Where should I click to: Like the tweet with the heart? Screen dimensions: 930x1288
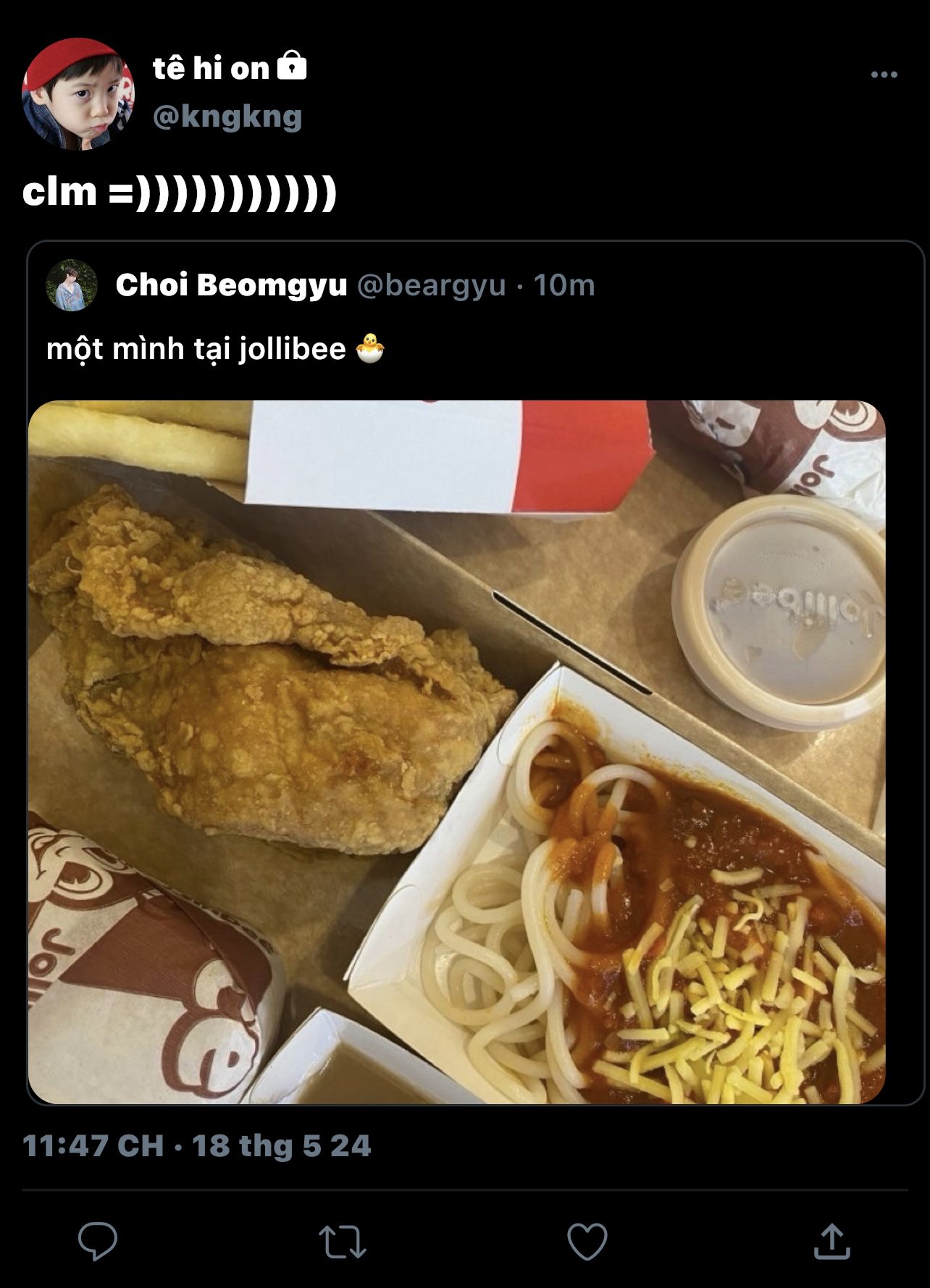[587, 1241]
